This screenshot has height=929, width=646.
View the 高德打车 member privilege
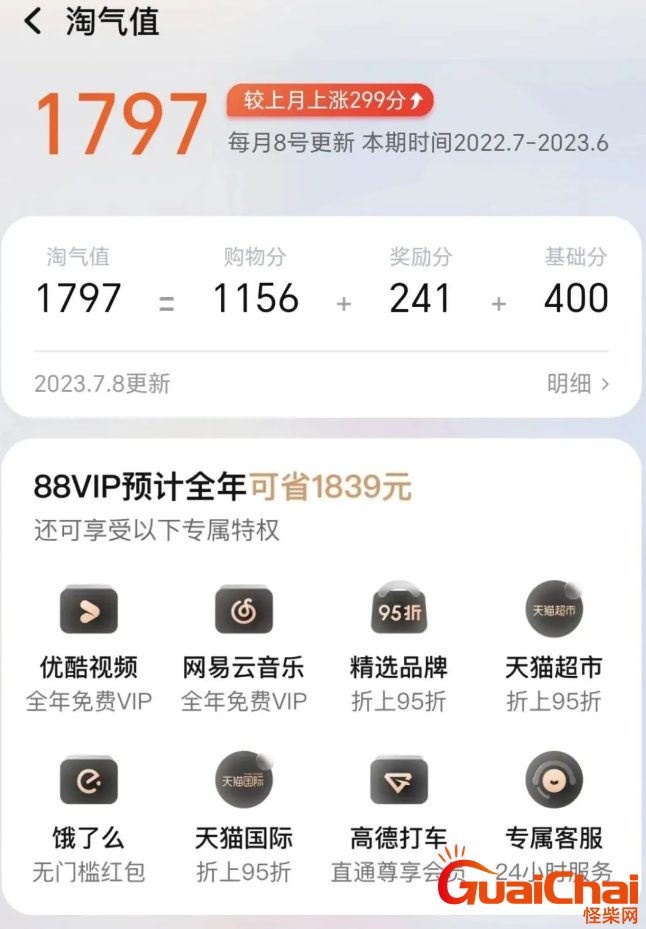[x=399, y=781]
